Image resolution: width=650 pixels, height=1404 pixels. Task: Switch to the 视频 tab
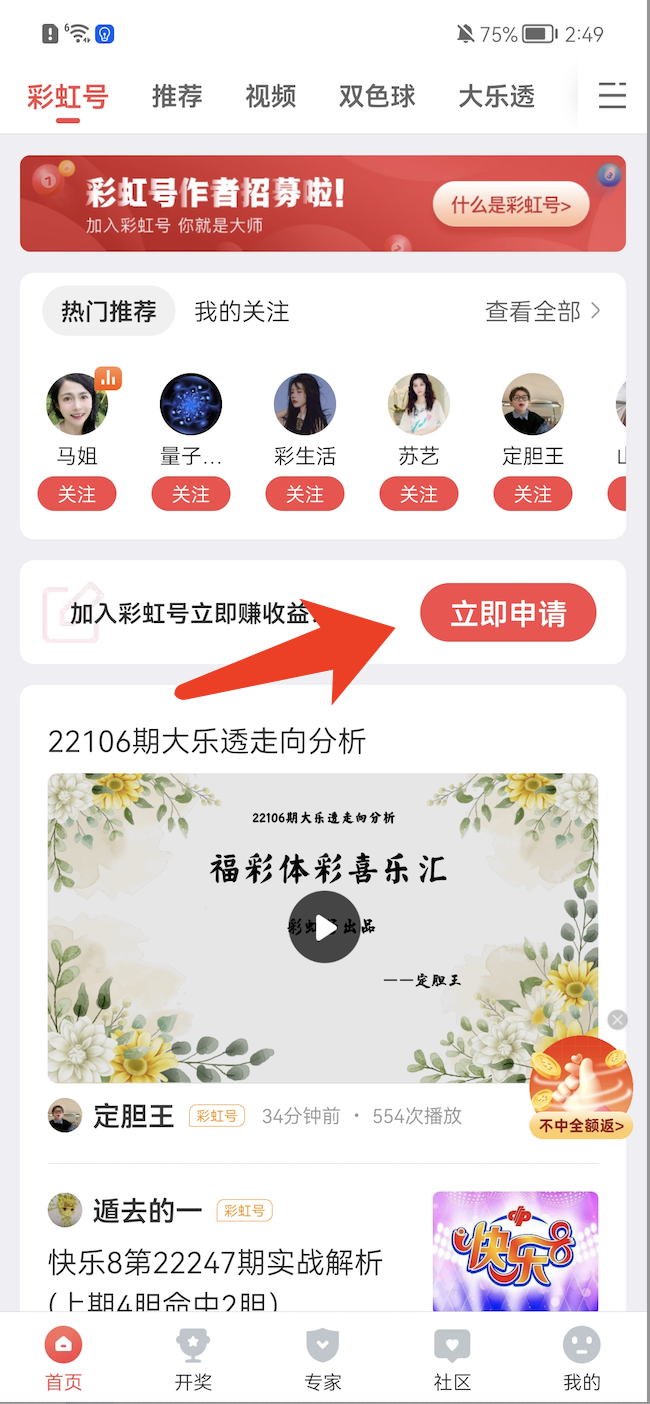[271, 97]
